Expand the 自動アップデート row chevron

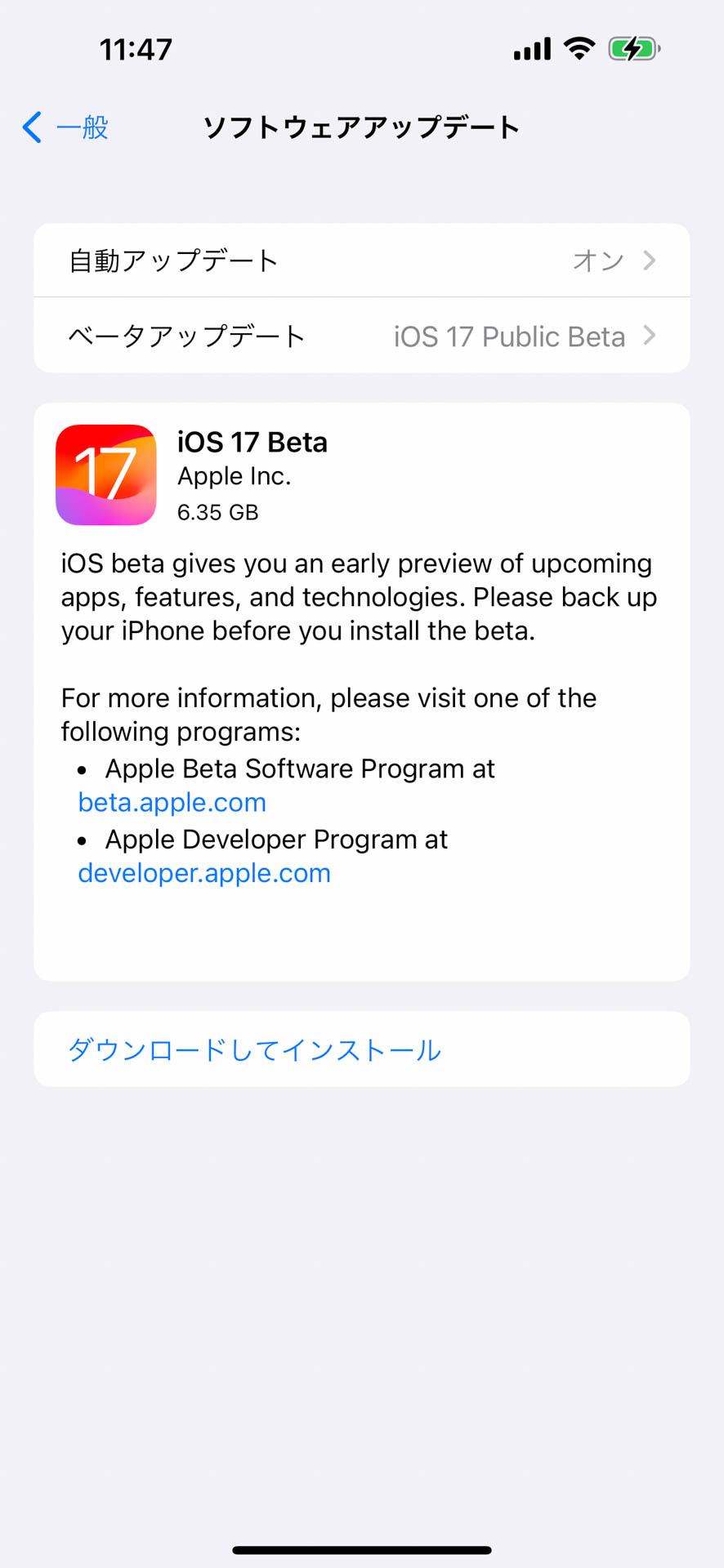[650, 260]
